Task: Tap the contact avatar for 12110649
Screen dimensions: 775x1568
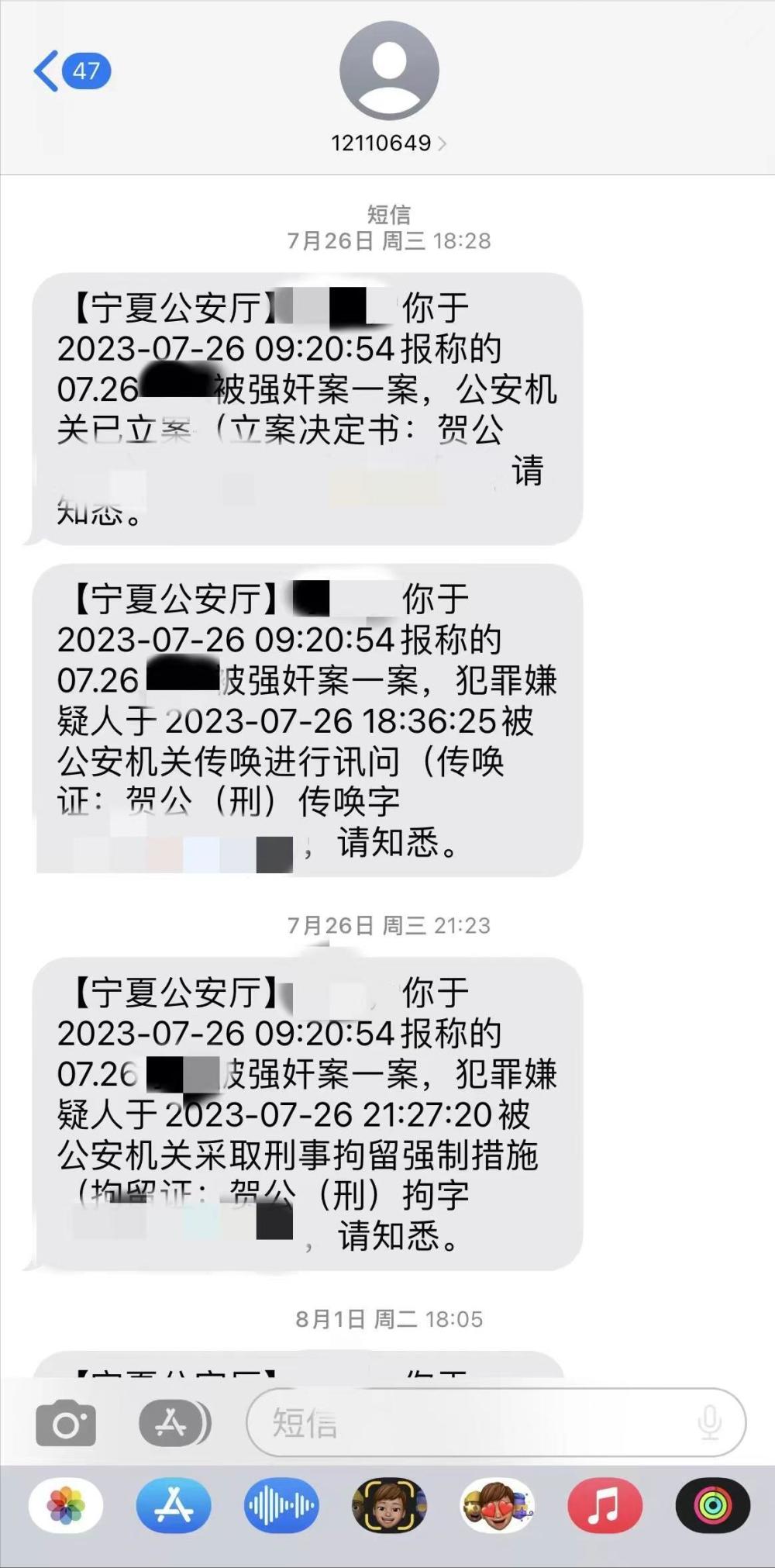Action: pyautogui.click(x=387, y=69)
